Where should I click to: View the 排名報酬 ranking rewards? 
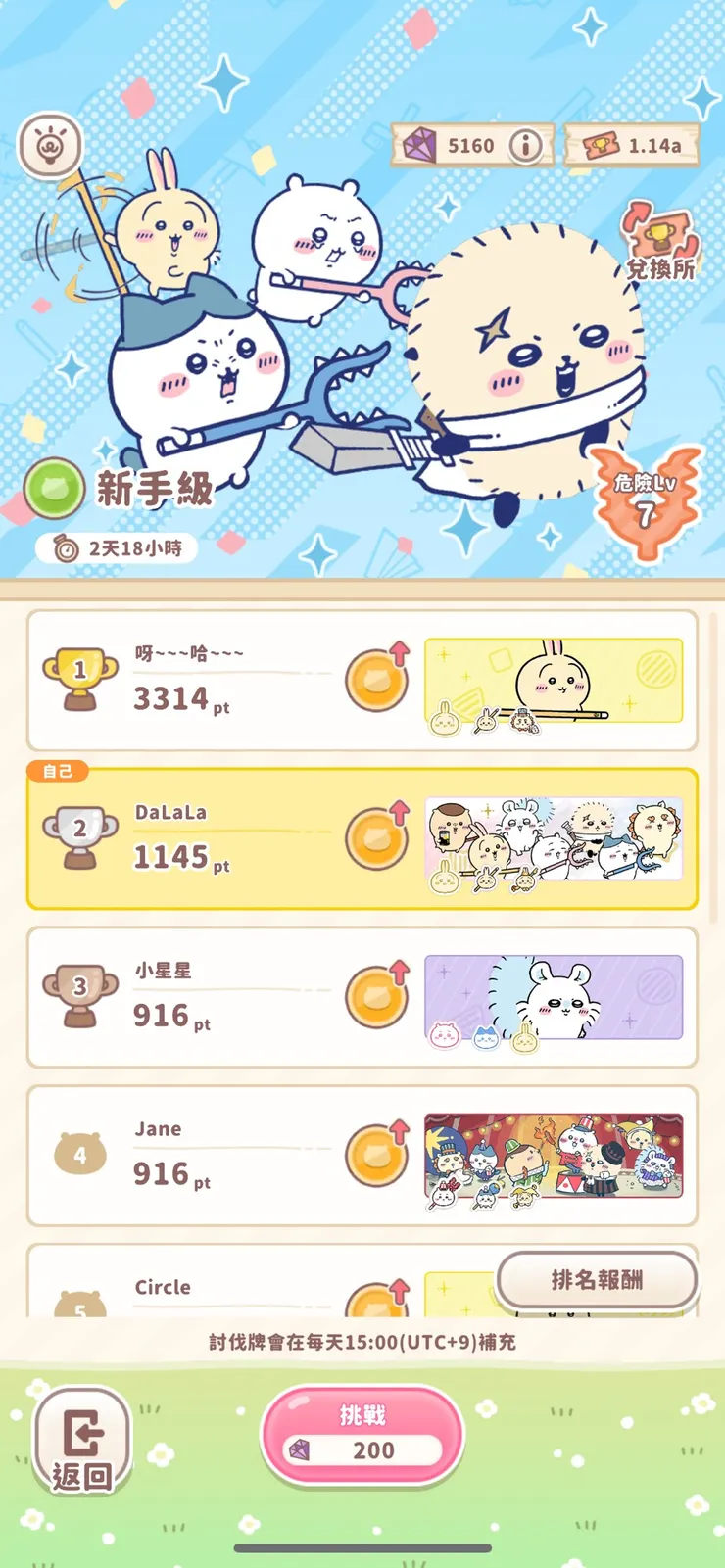click(597, 1279)
